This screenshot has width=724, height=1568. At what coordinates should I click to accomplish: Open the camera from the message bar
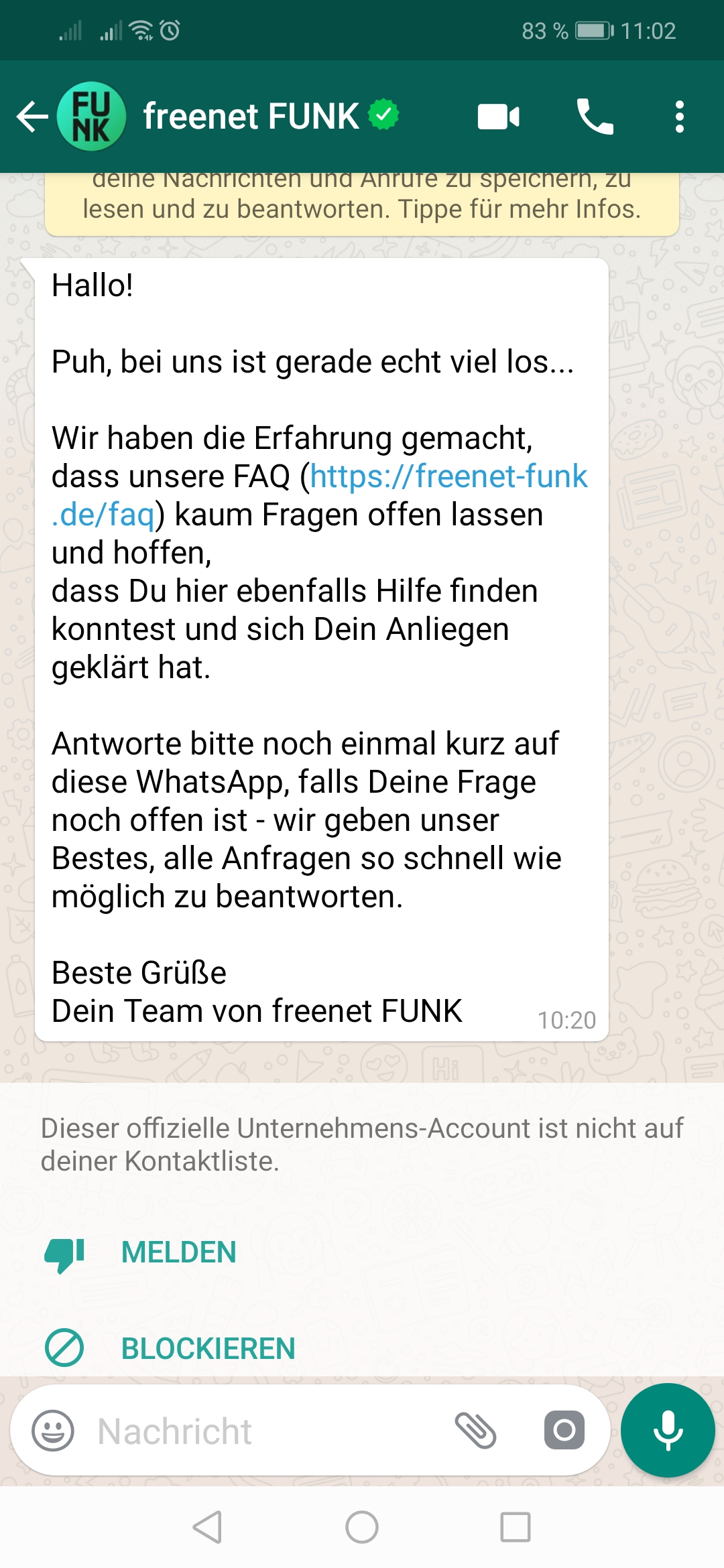pyautogui.click(x=564, y=1431)
